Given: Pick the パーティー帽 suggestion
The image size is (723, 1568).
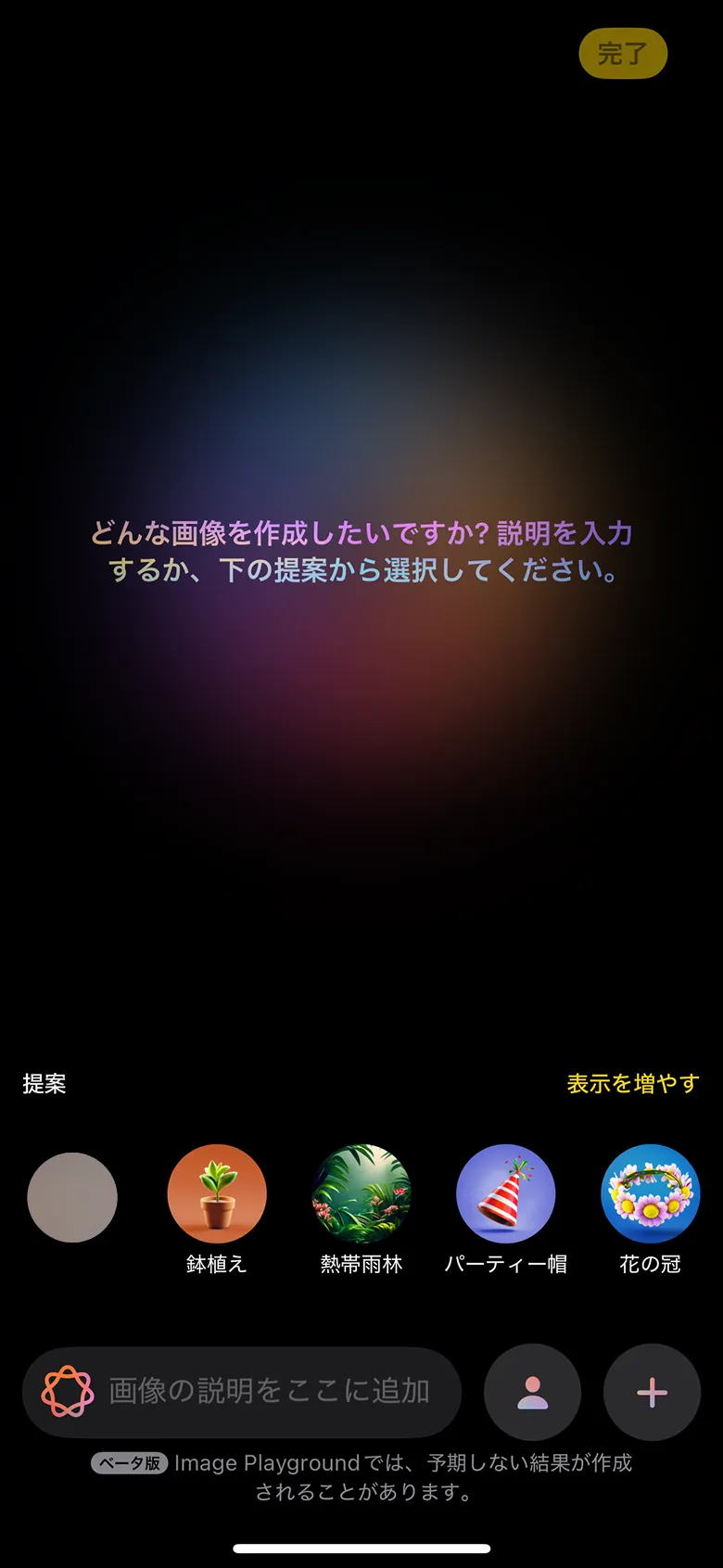Looking at the screenshot, I should (x=506, y=1194).
